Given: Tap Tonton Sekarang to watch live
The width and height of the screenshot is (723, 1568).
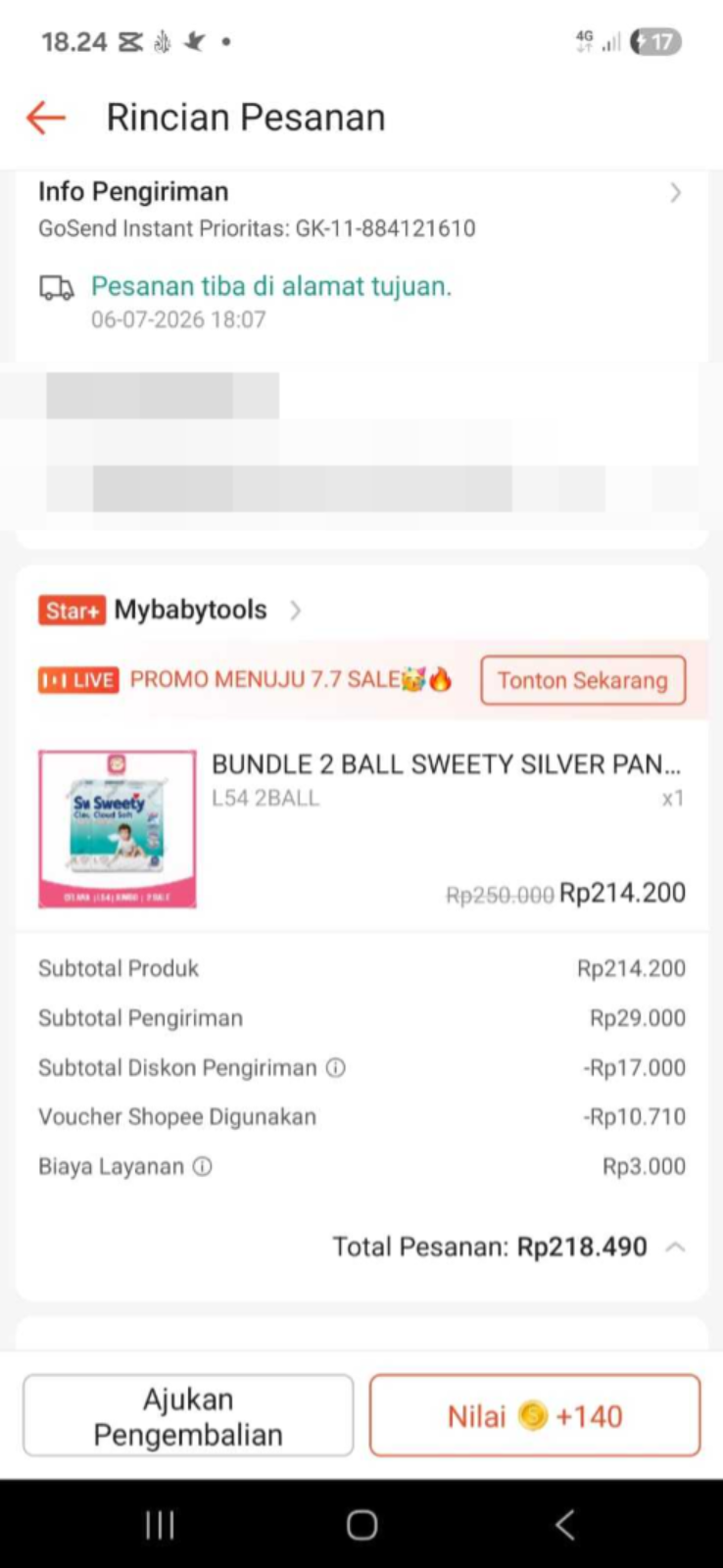Looking at the screenshot, I should pos(583,680).
